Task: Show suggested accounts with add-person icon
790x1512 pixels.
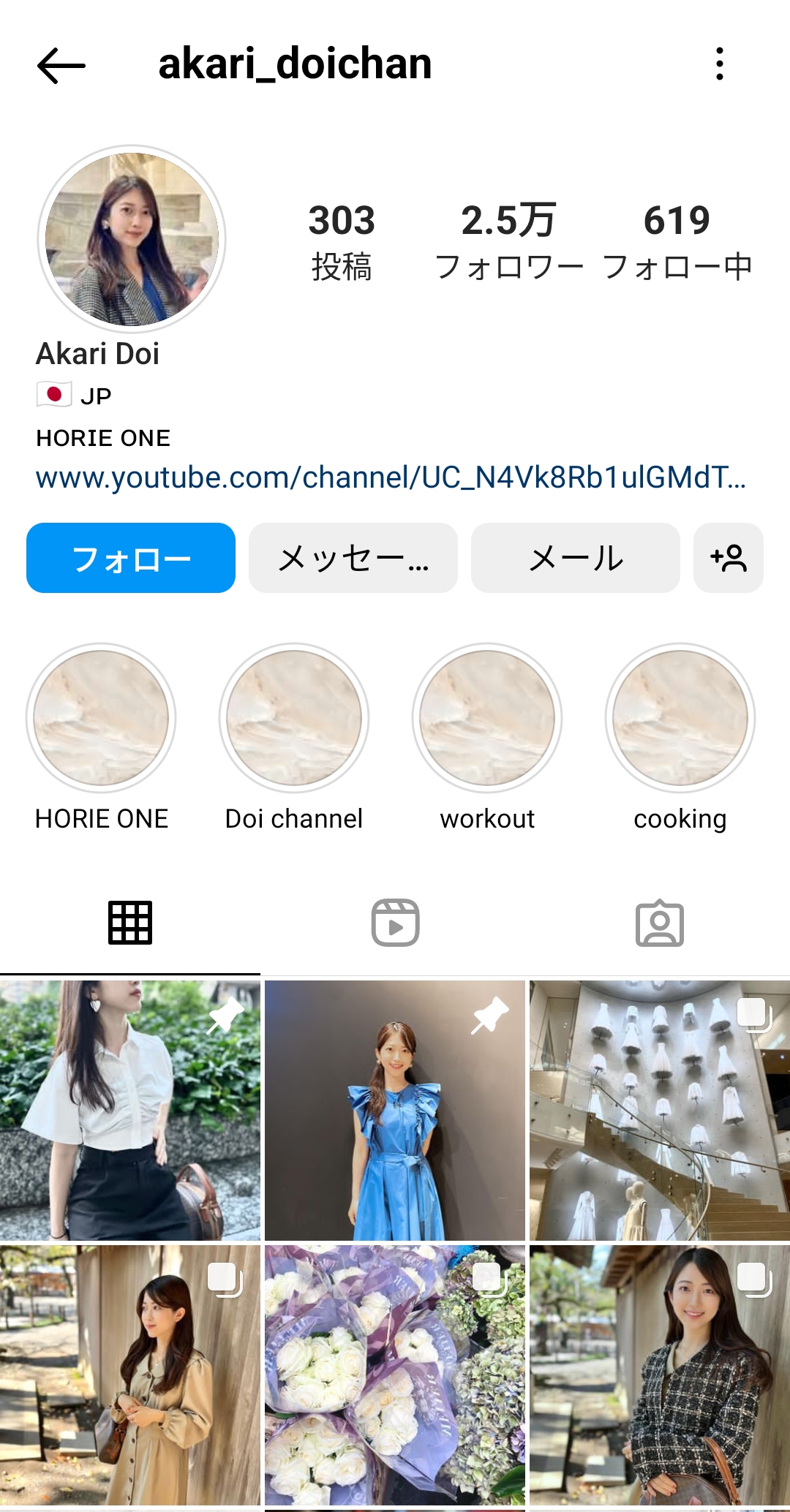Action: (729, 558)
